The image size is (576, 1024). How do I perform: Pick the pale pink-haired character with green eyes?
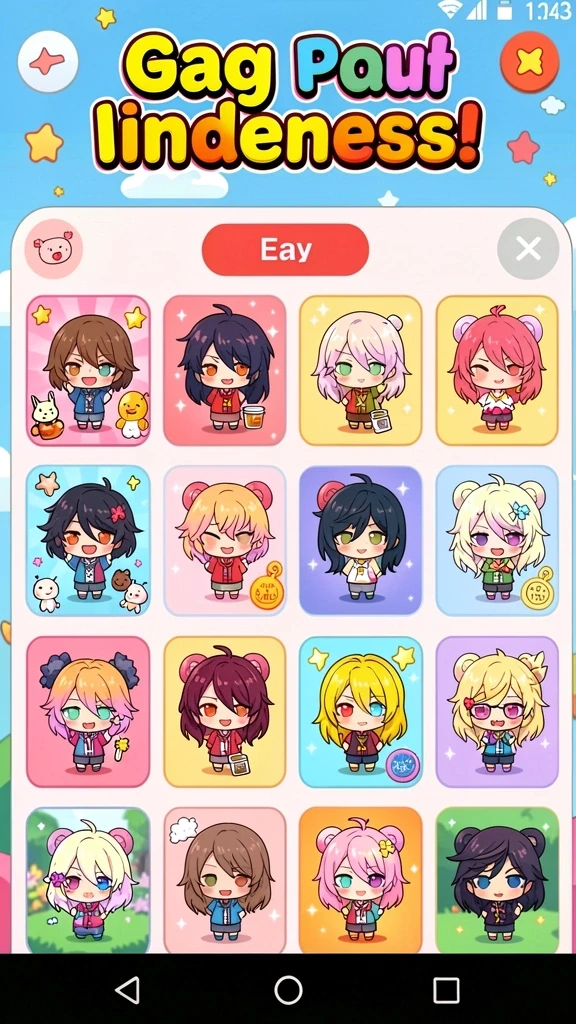[x=360, y=370]
